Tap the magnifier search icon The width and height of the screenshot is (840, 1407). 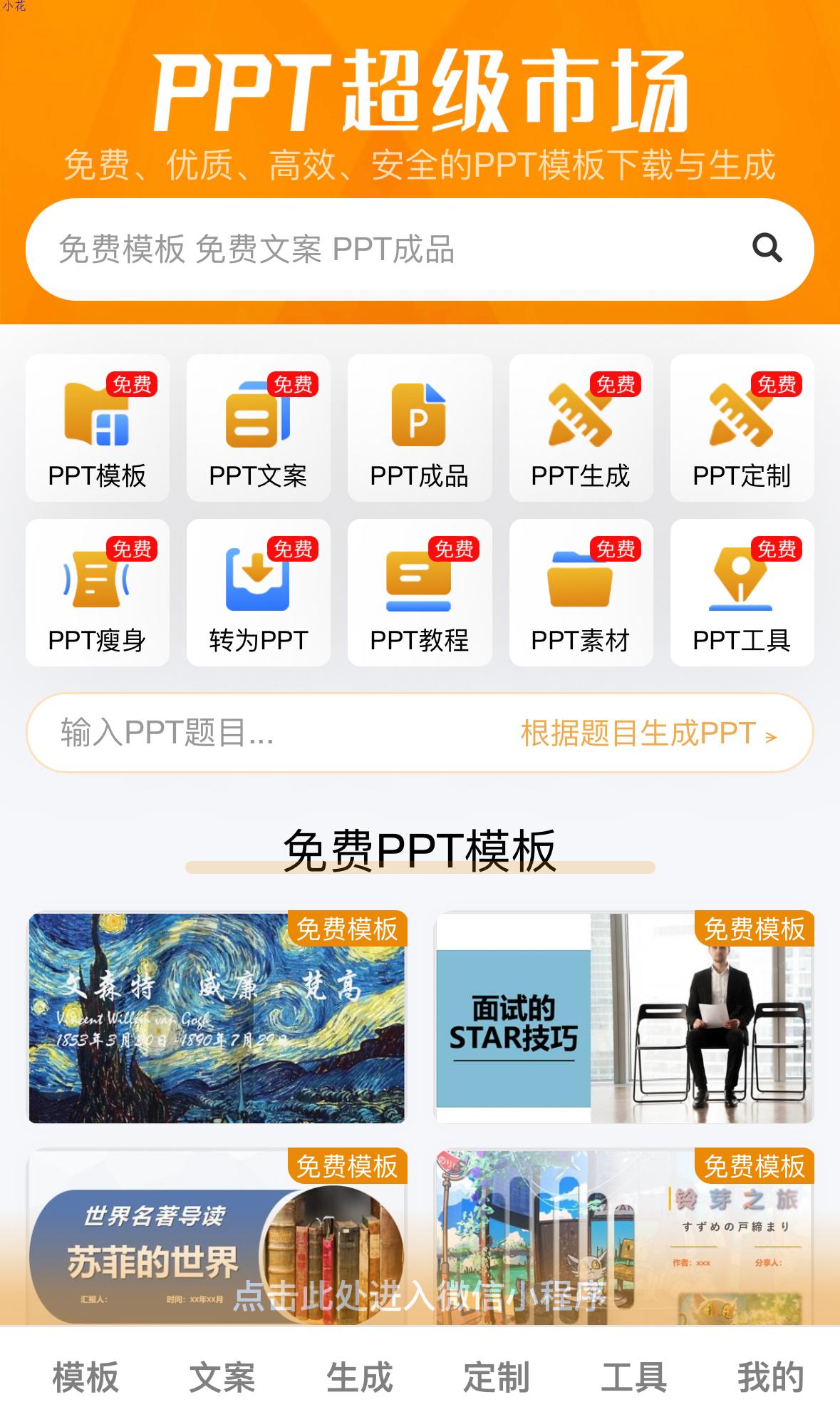click(x=767, y=249)
